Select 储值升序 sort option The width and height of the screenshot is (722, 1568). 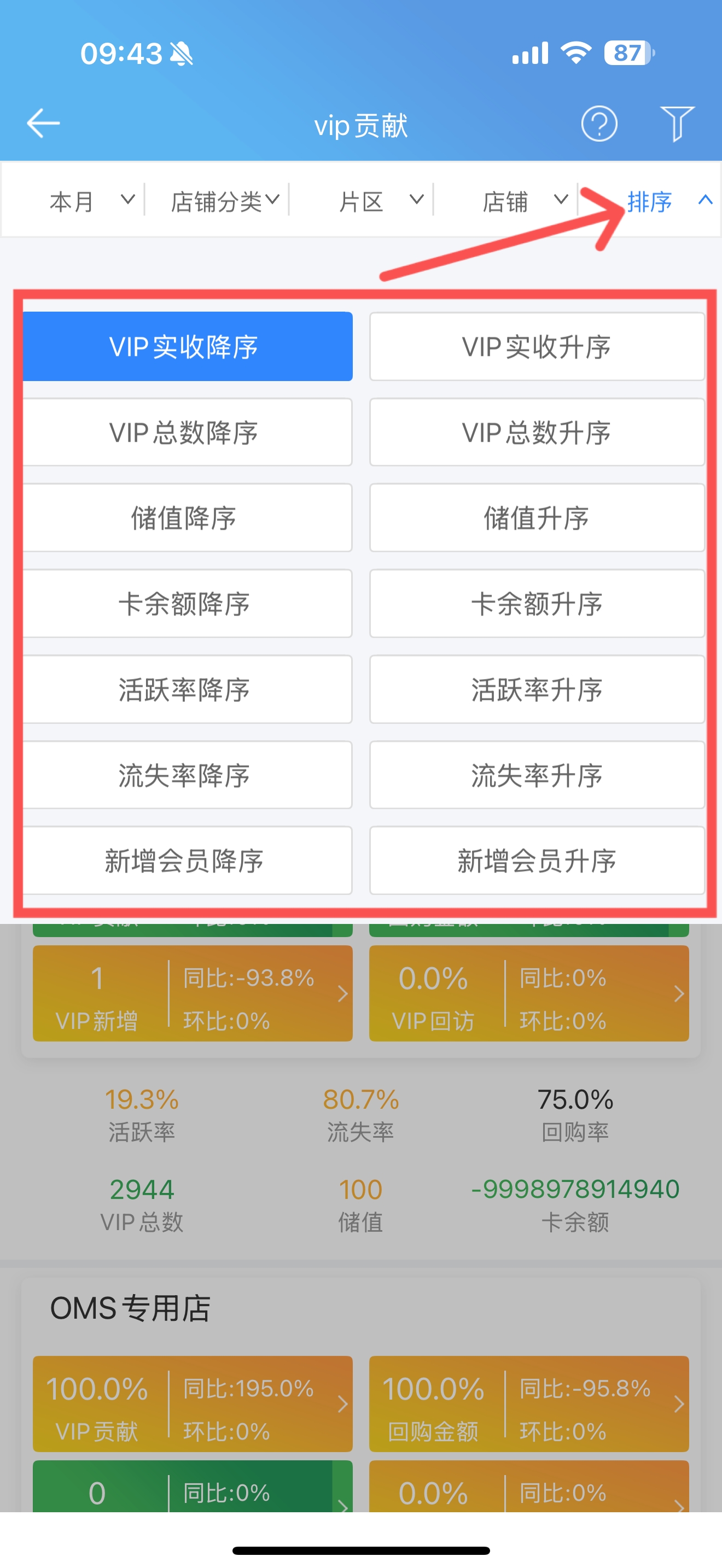click(537, 519)
